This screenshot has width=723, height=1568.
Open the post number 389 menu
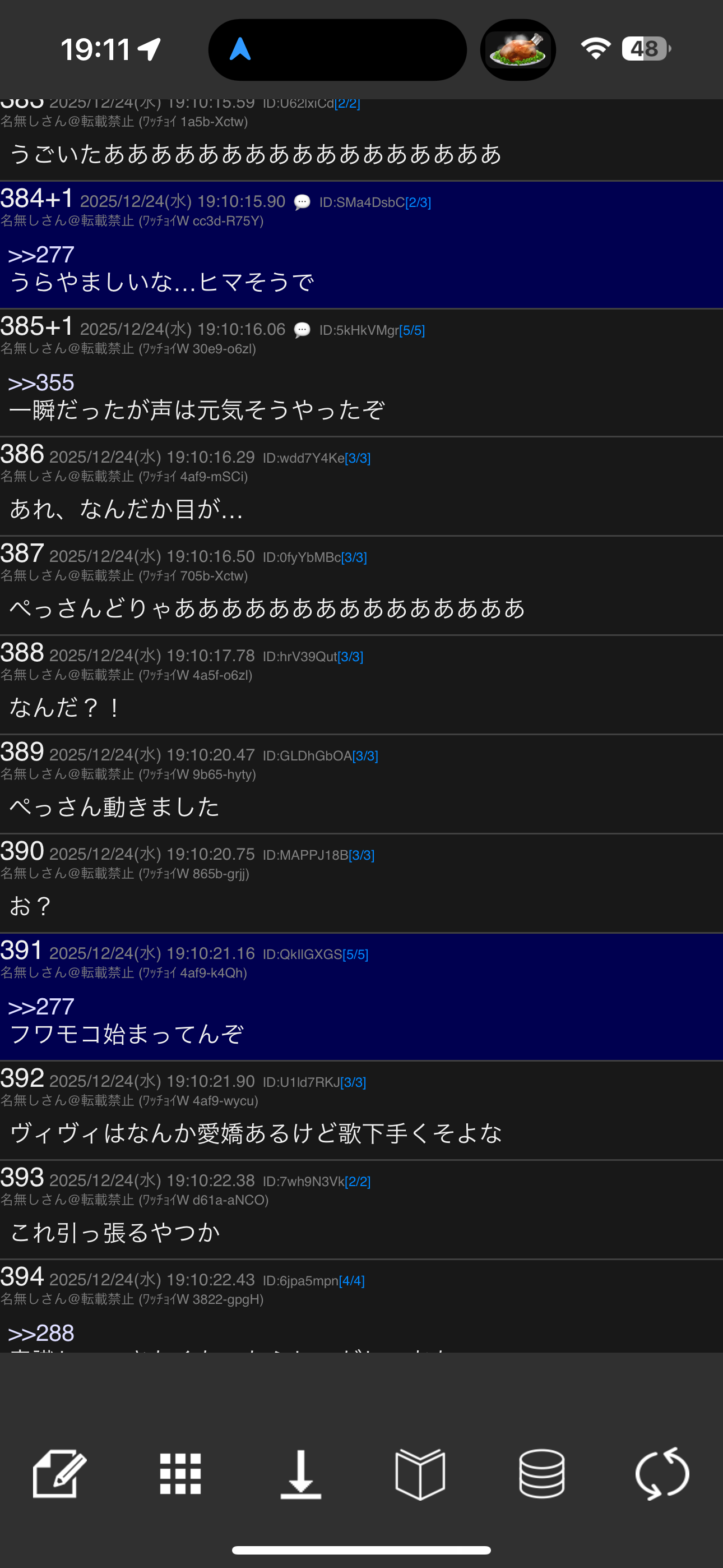(x=22, y=751)
